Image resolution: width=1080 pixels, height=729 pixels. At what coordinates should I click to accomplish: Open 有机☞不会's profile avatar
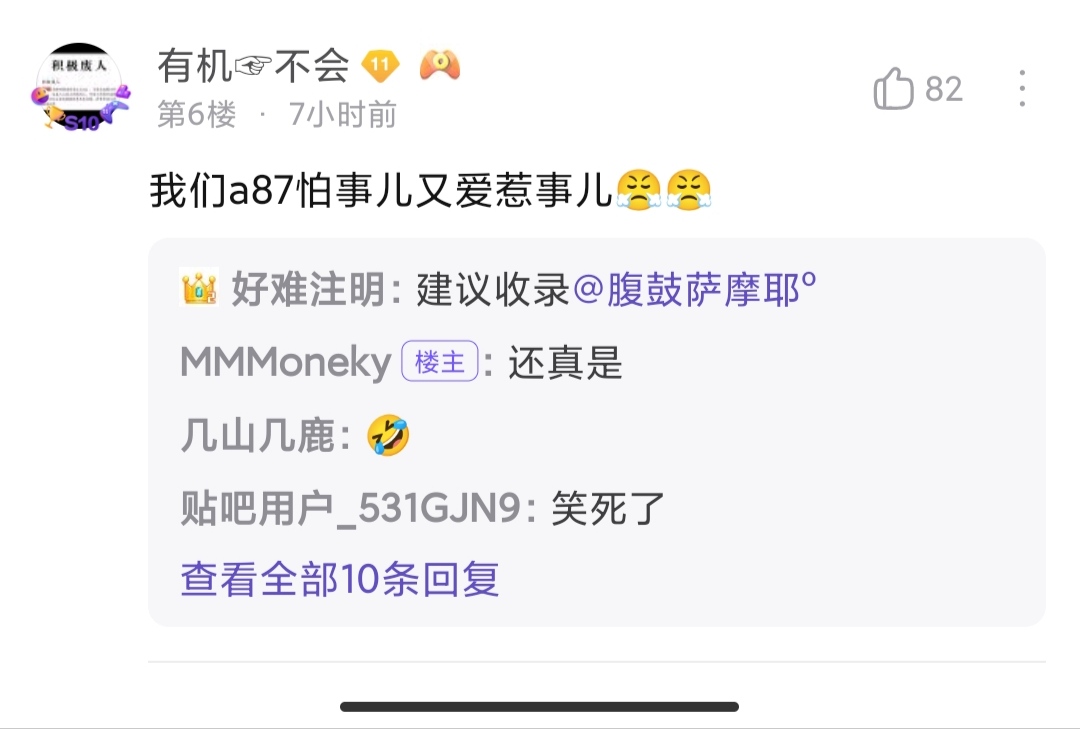79,88
